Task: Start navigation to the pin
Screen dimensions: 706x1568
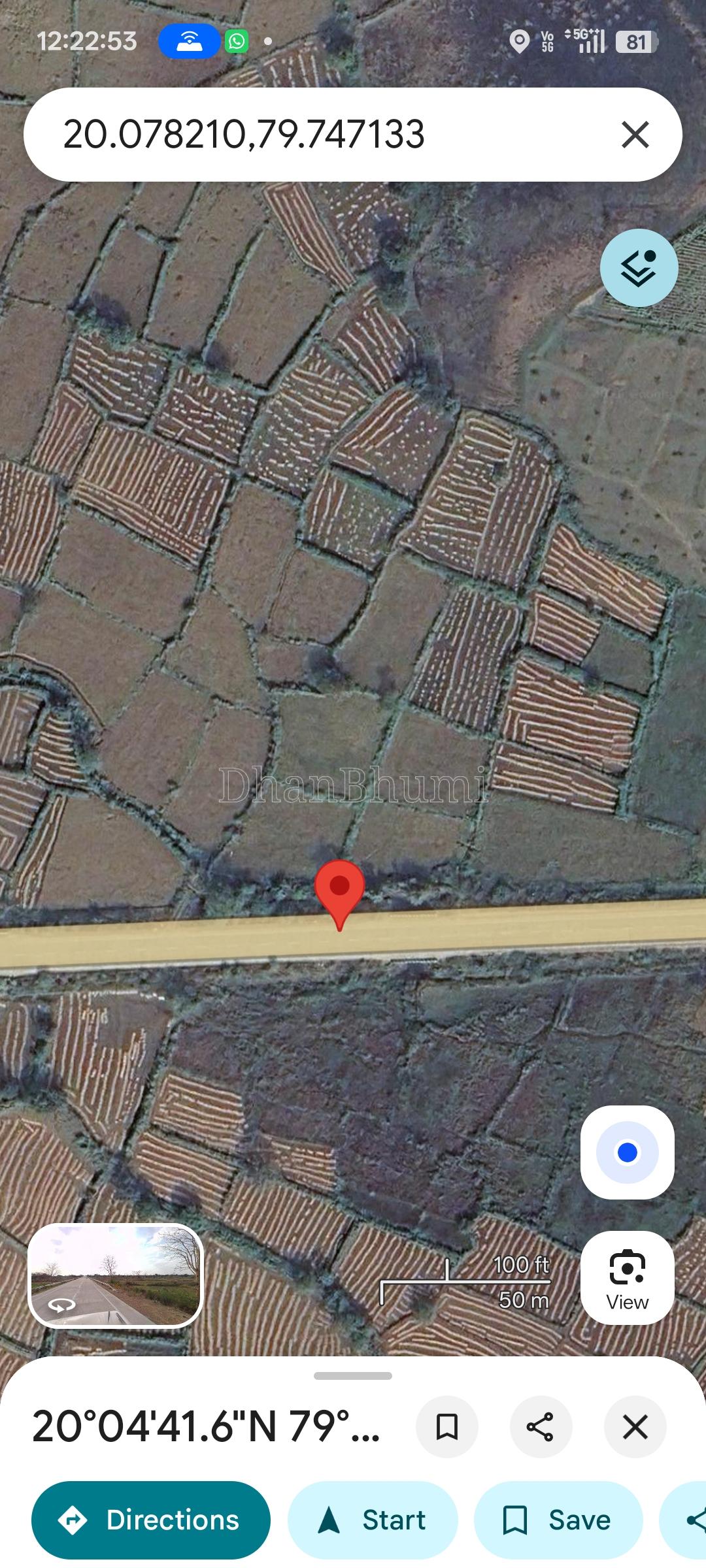Action: (x=373, y=1520)
